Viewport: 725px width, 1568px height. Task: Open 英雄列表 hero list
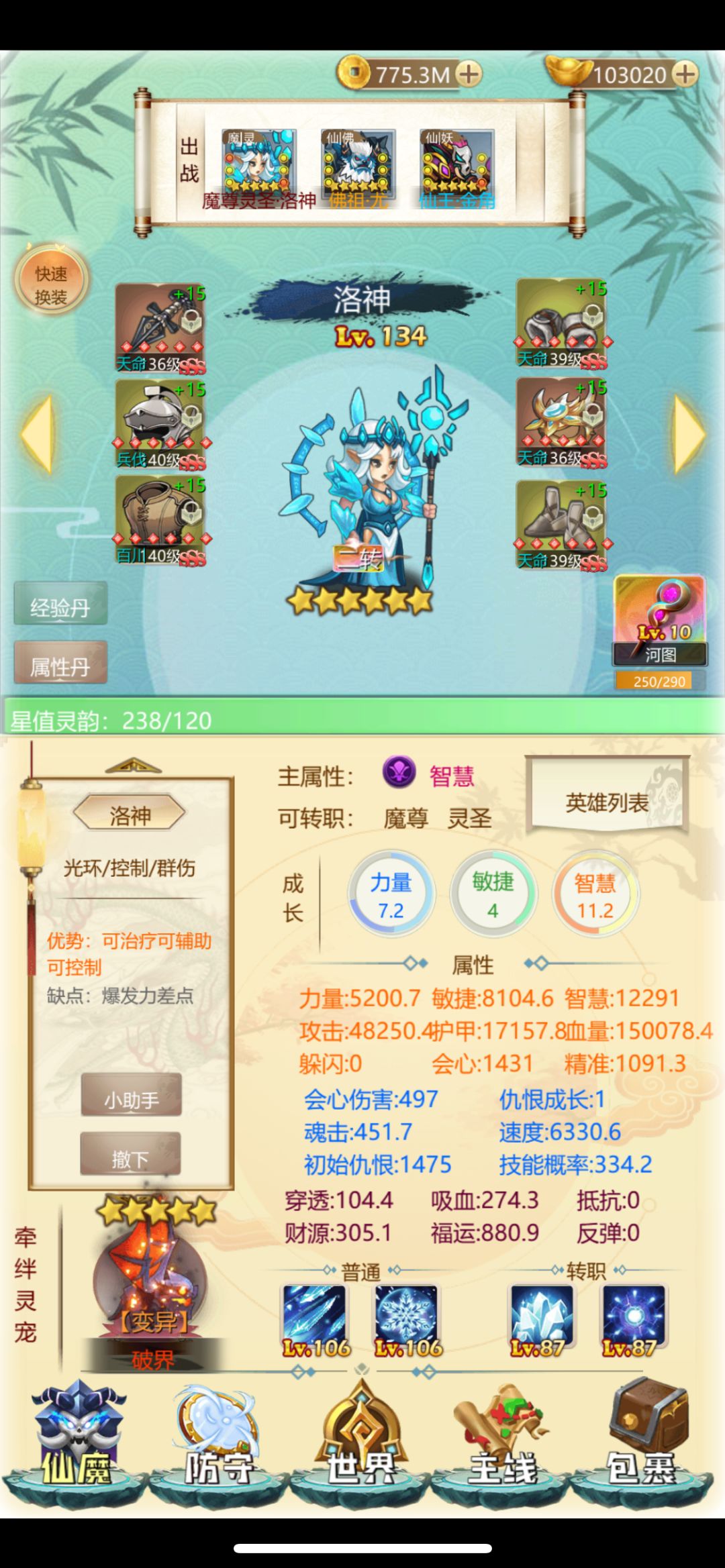click(x=608, y=802)
